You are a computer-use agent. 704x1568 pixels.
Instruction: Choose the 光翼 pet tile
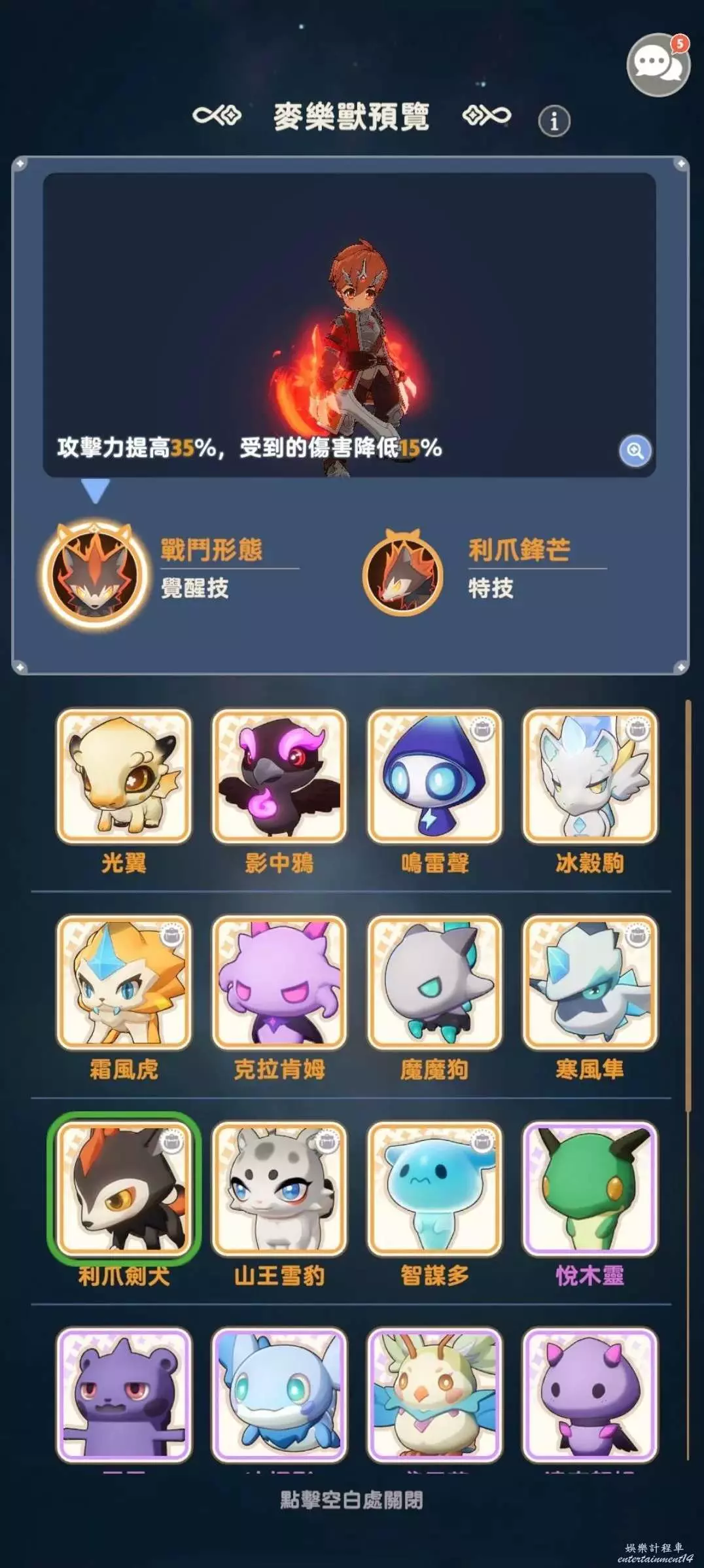pos(124,776)
